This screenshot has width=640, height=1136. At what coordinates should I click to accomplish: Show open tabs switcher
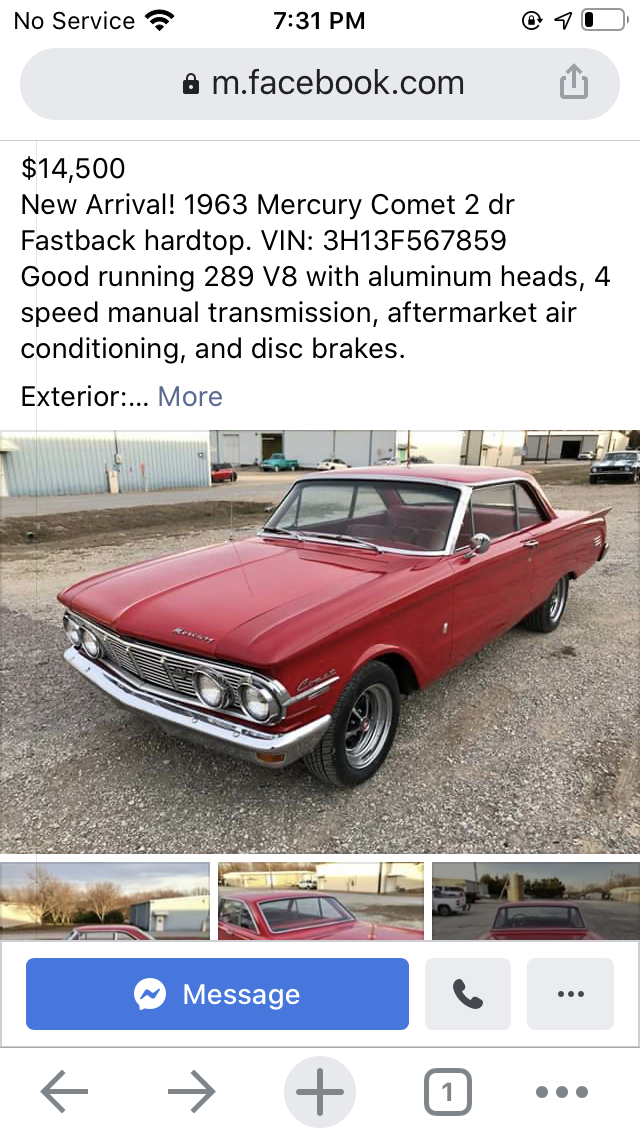tap(447, 1092)
